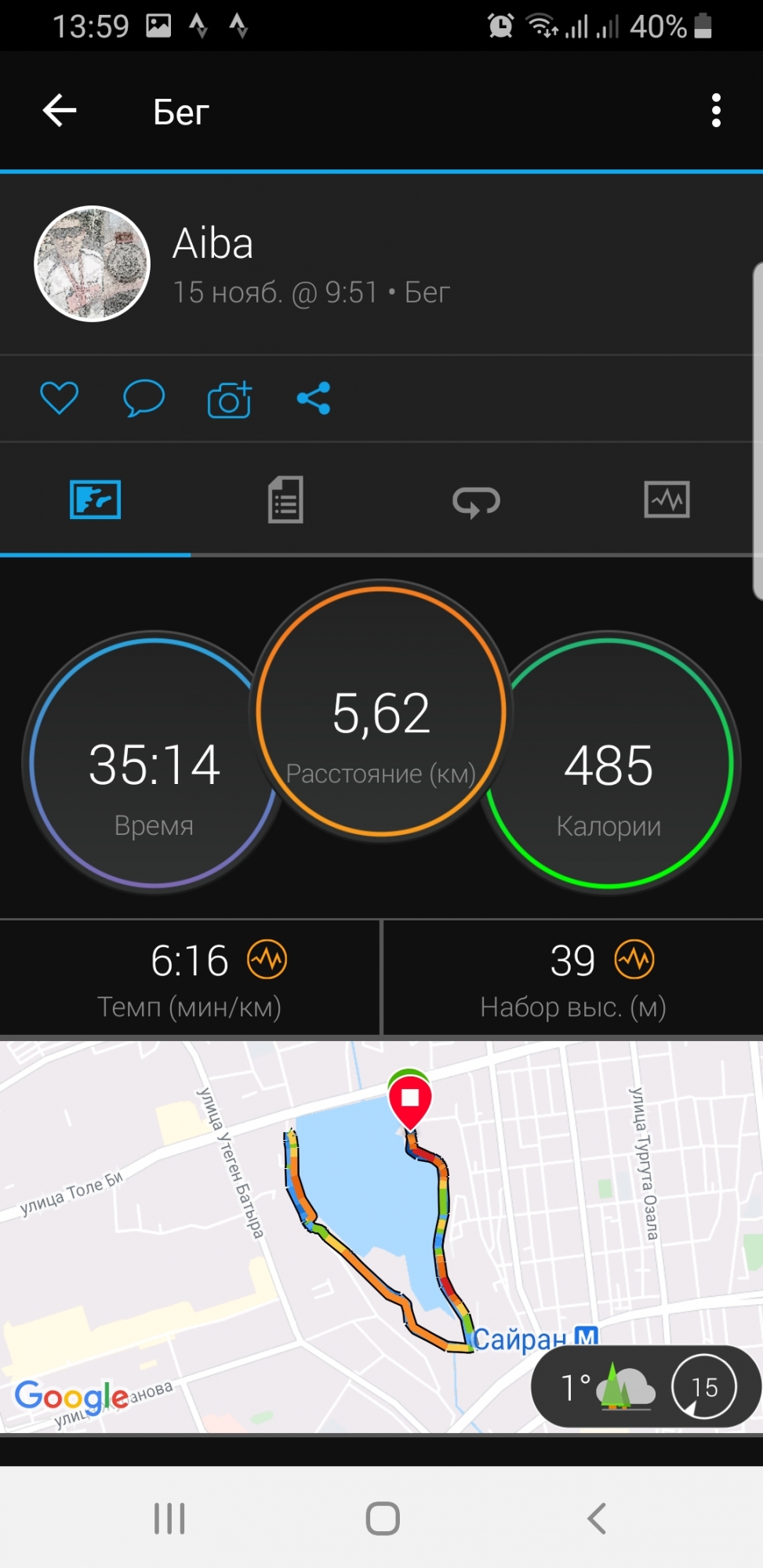Image resolution: width=763 pixels, height=1568 pixels.
Task: Add a photo to the activity
Action: click(229, 399)
